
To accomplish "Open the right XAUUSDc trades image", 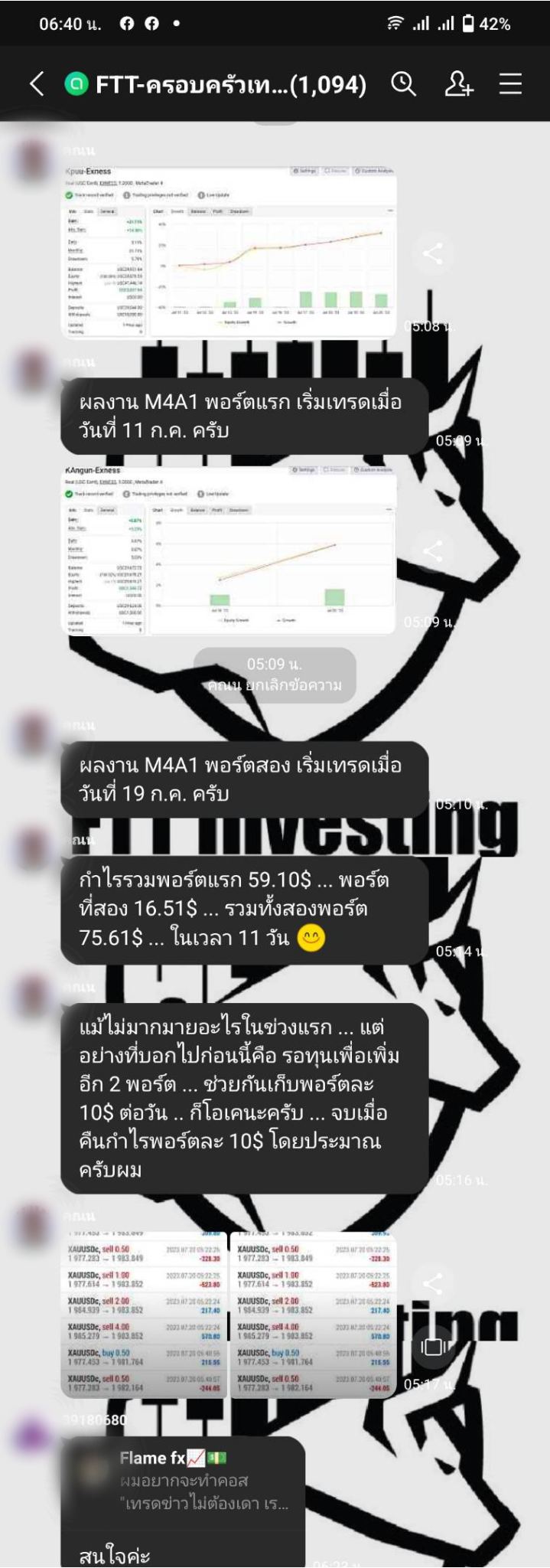I will pos(314,1315).
